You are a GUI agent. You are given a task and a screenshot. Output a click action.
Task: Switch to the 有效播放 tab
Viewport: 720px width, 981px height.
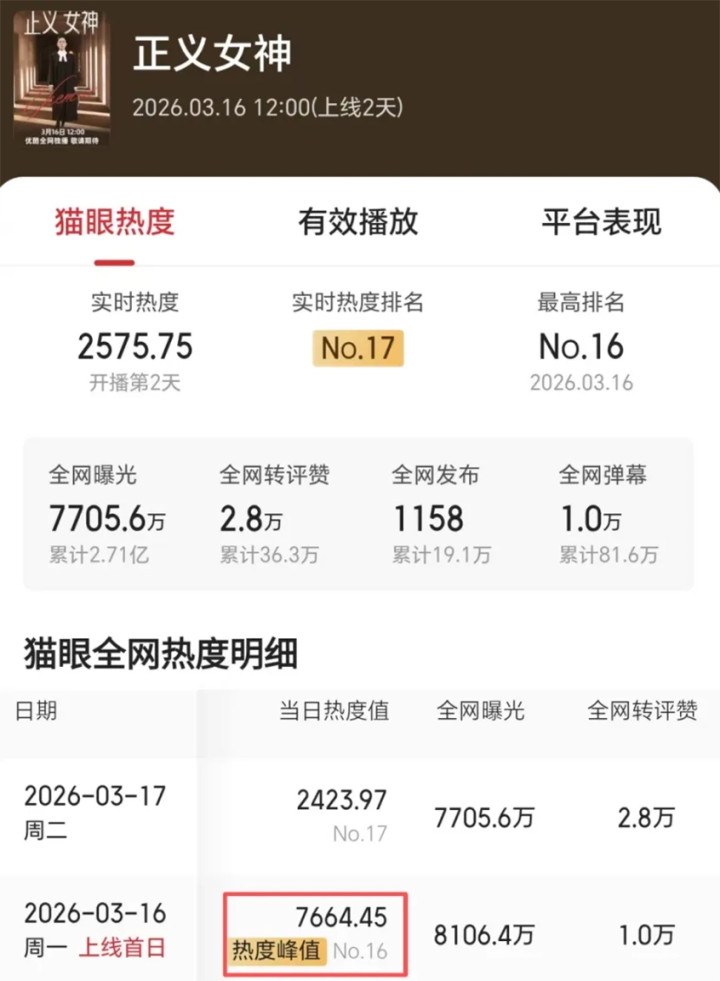point(358,221)
